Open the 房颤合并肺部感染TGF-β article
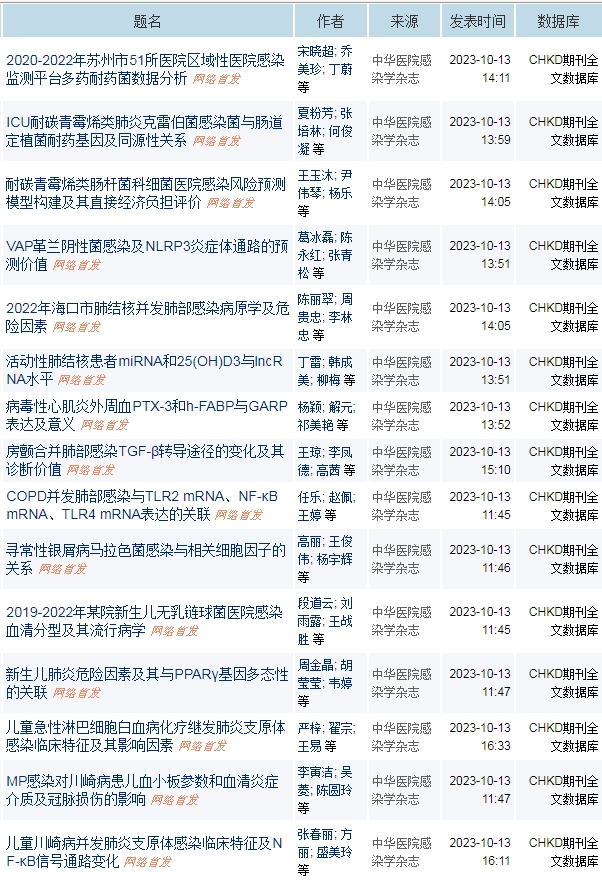The height and width of the screenshot is (883, 602). coord(145,451)
